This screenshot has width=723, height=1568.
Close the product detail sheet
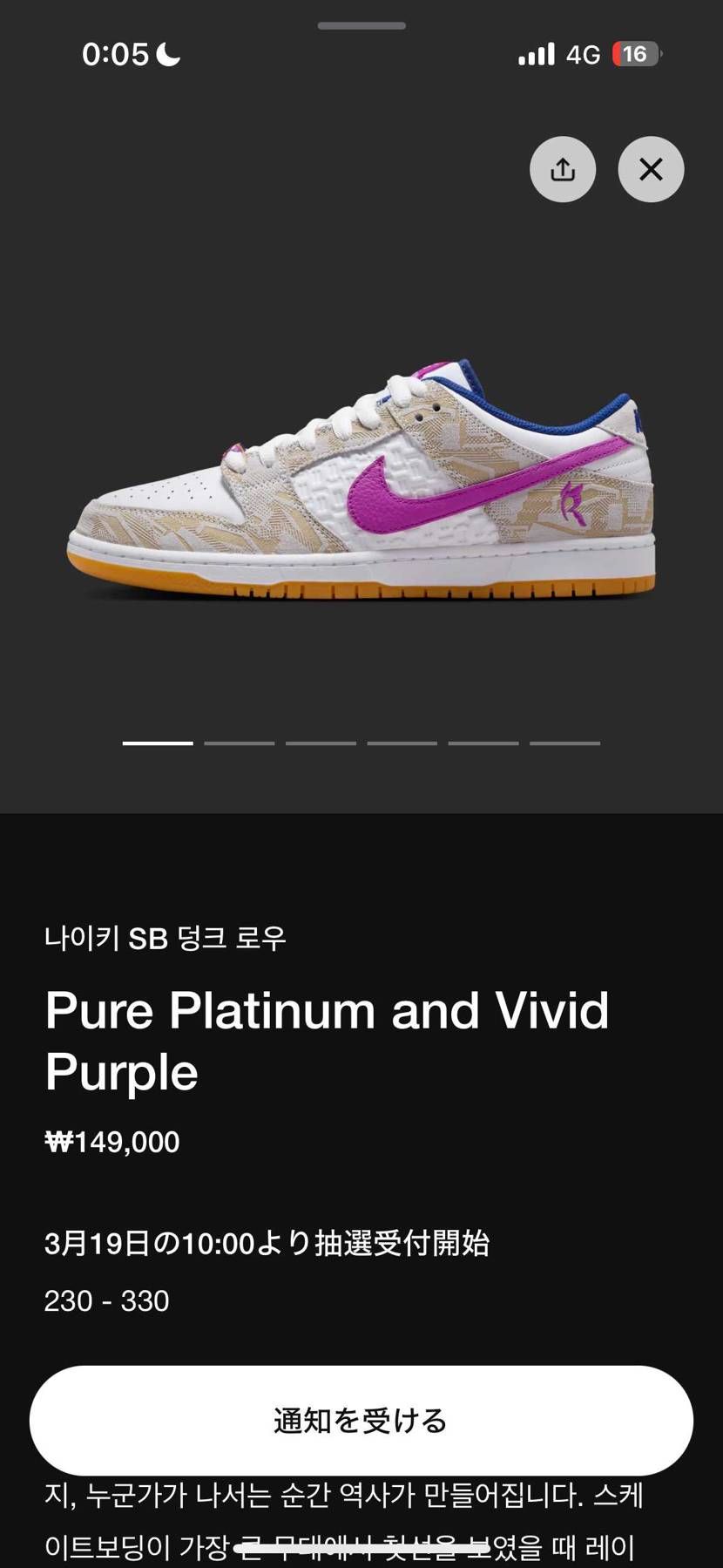tap(651, 169)
